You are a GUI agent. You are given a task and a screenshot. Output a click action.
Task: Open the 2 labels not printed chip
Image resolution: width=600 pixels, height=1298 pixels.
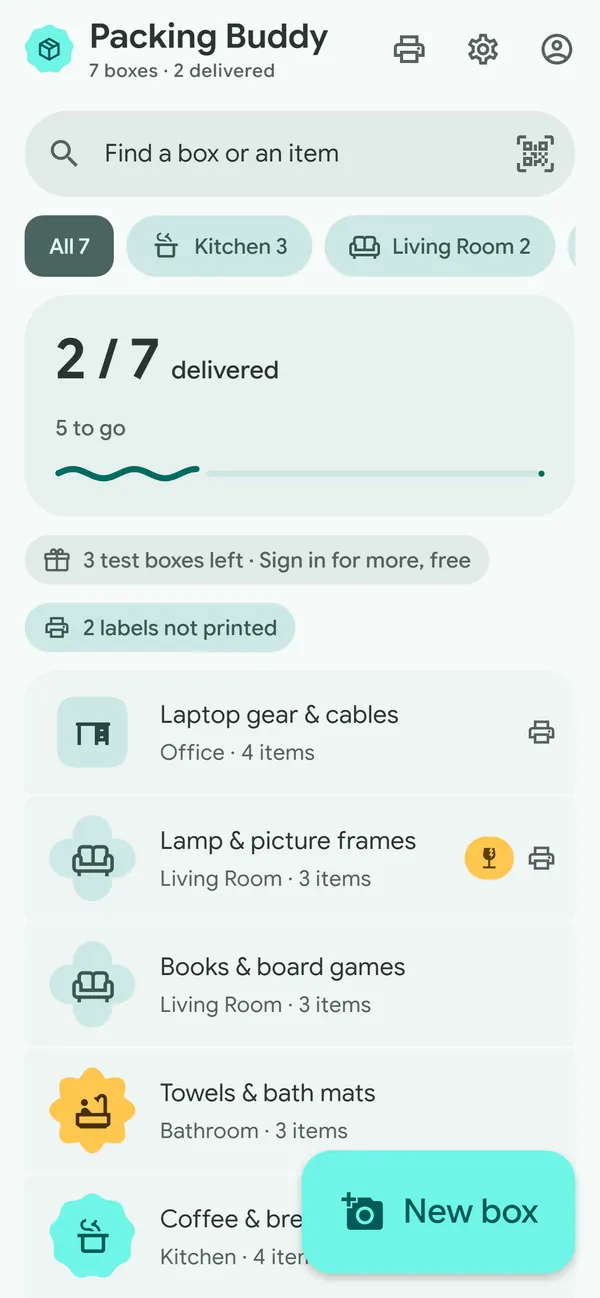160,628
